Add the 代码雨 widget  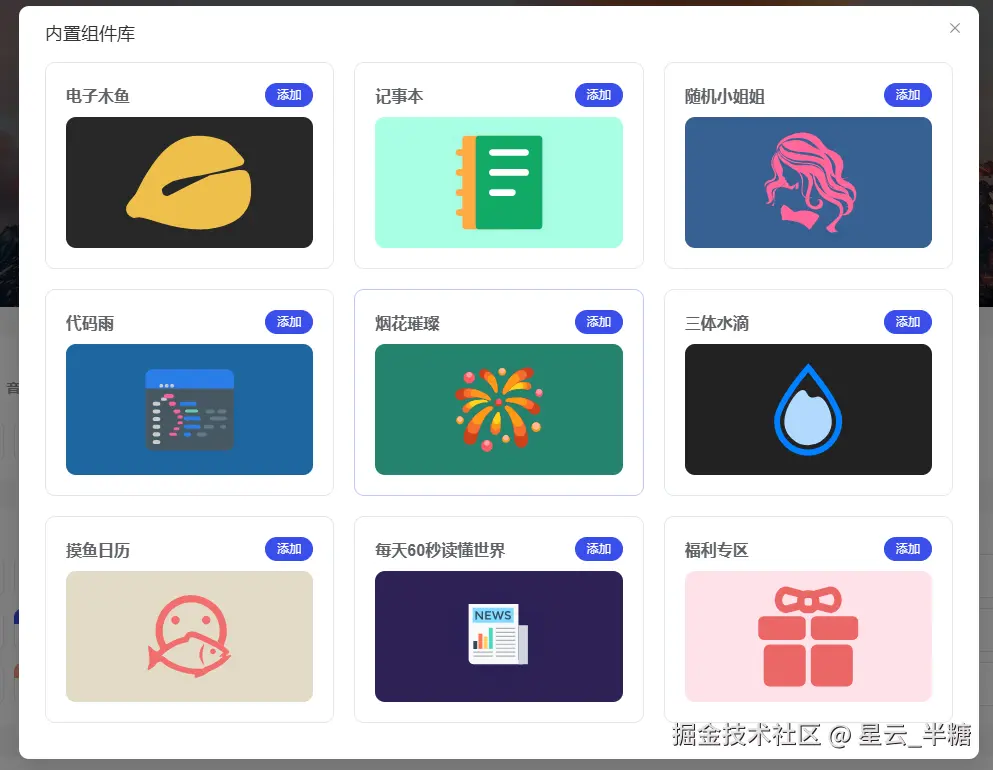pos(289,322)
